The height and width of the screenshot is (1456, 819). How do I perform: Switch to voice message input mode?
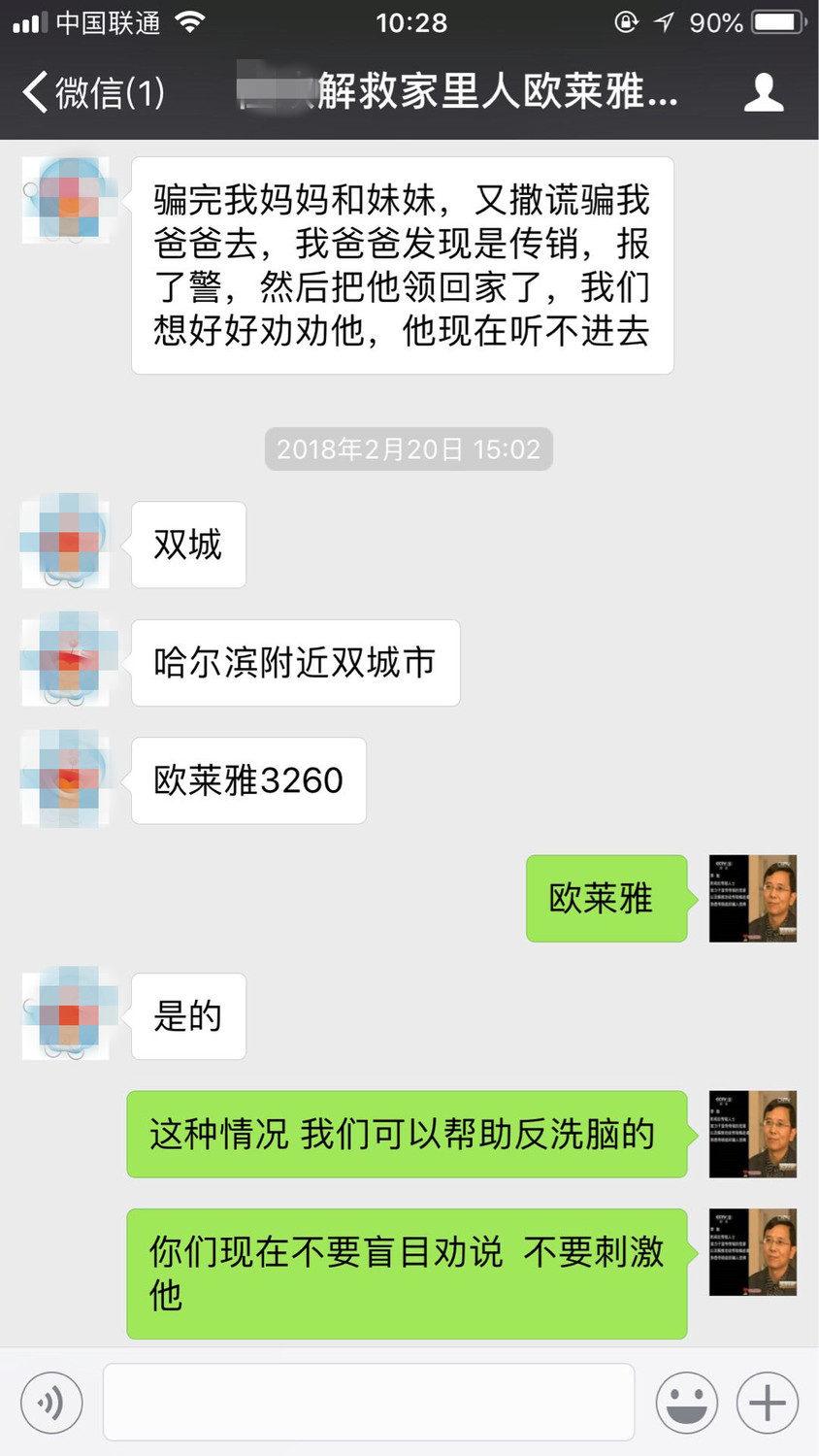tap(52, 1402)
